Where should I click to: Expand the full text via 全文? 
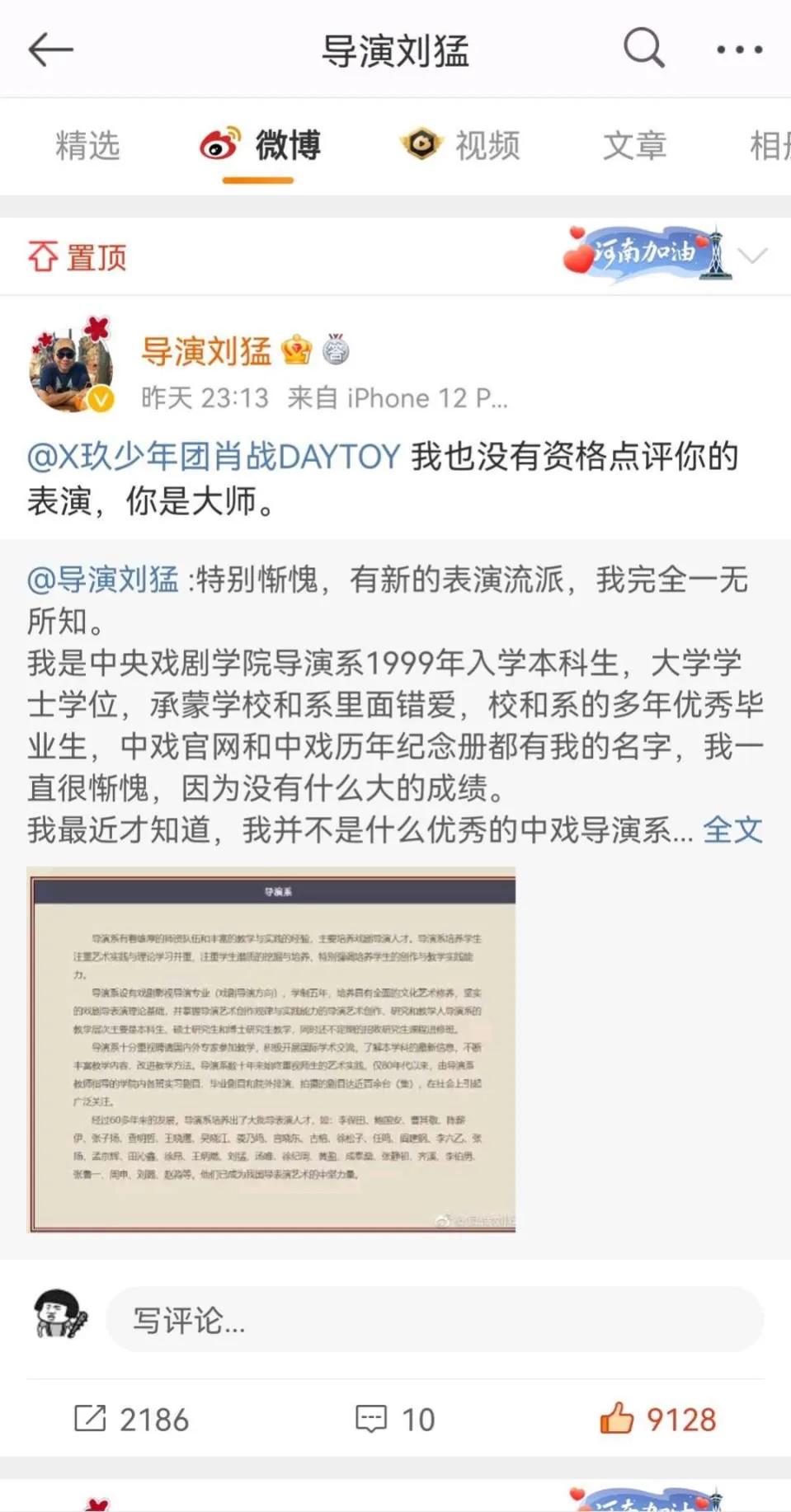pyautogui.click(x=732, y=829)
